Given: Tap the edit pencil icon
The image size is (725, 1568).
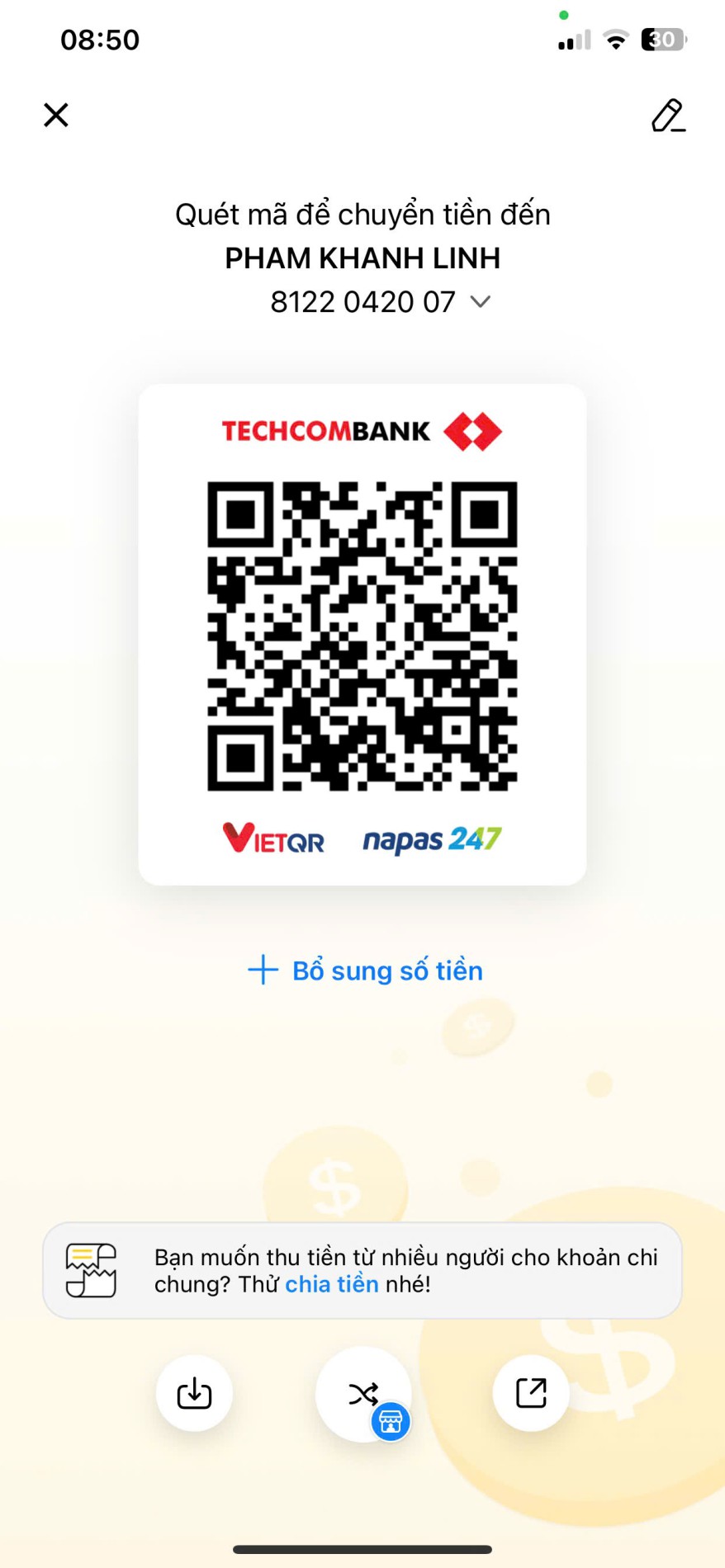Looking at the screenshot, I should coord(668,116).
